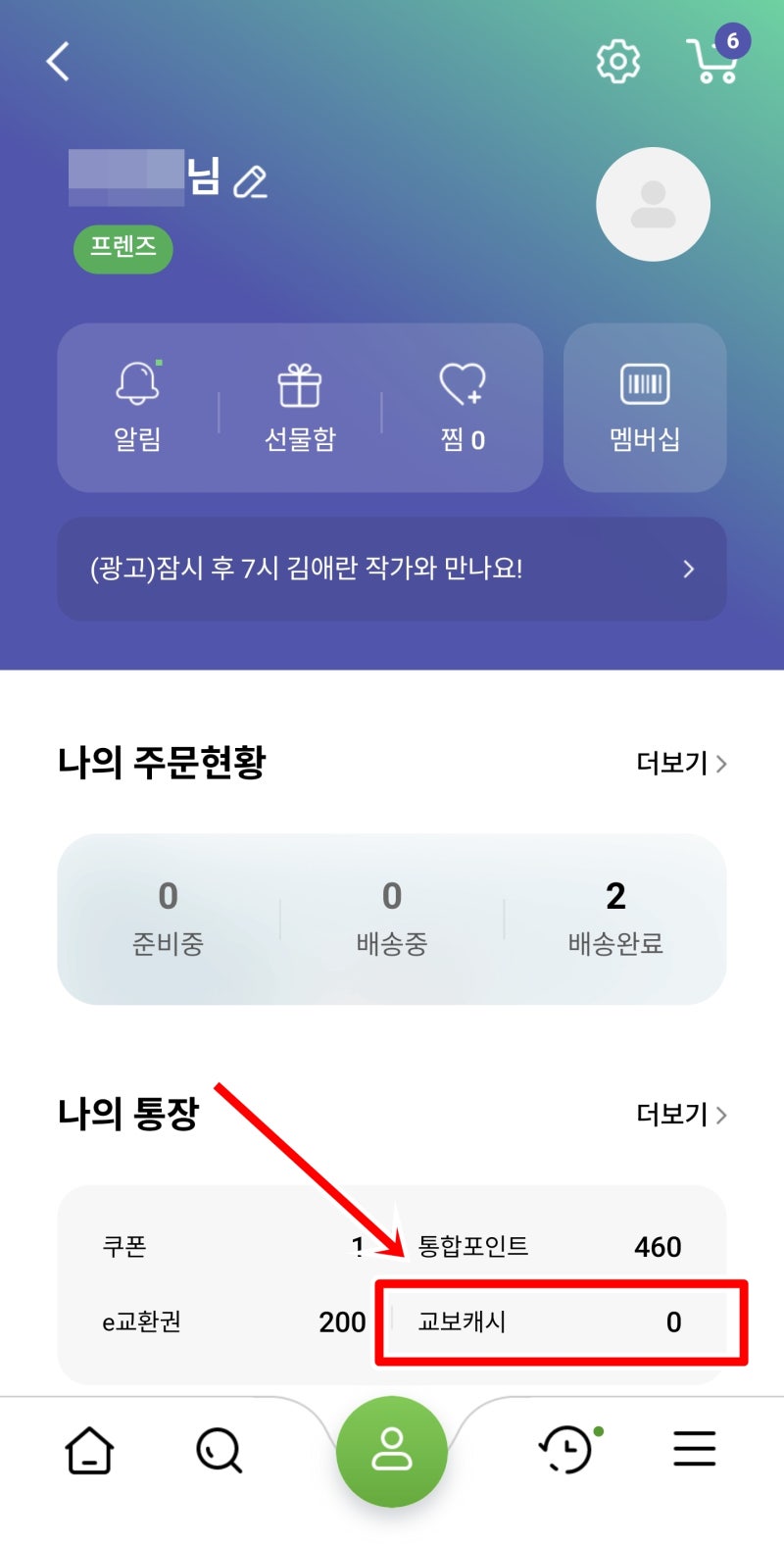Open the 교보캐시 balance highlighted in red

[x=561, y=1322]
